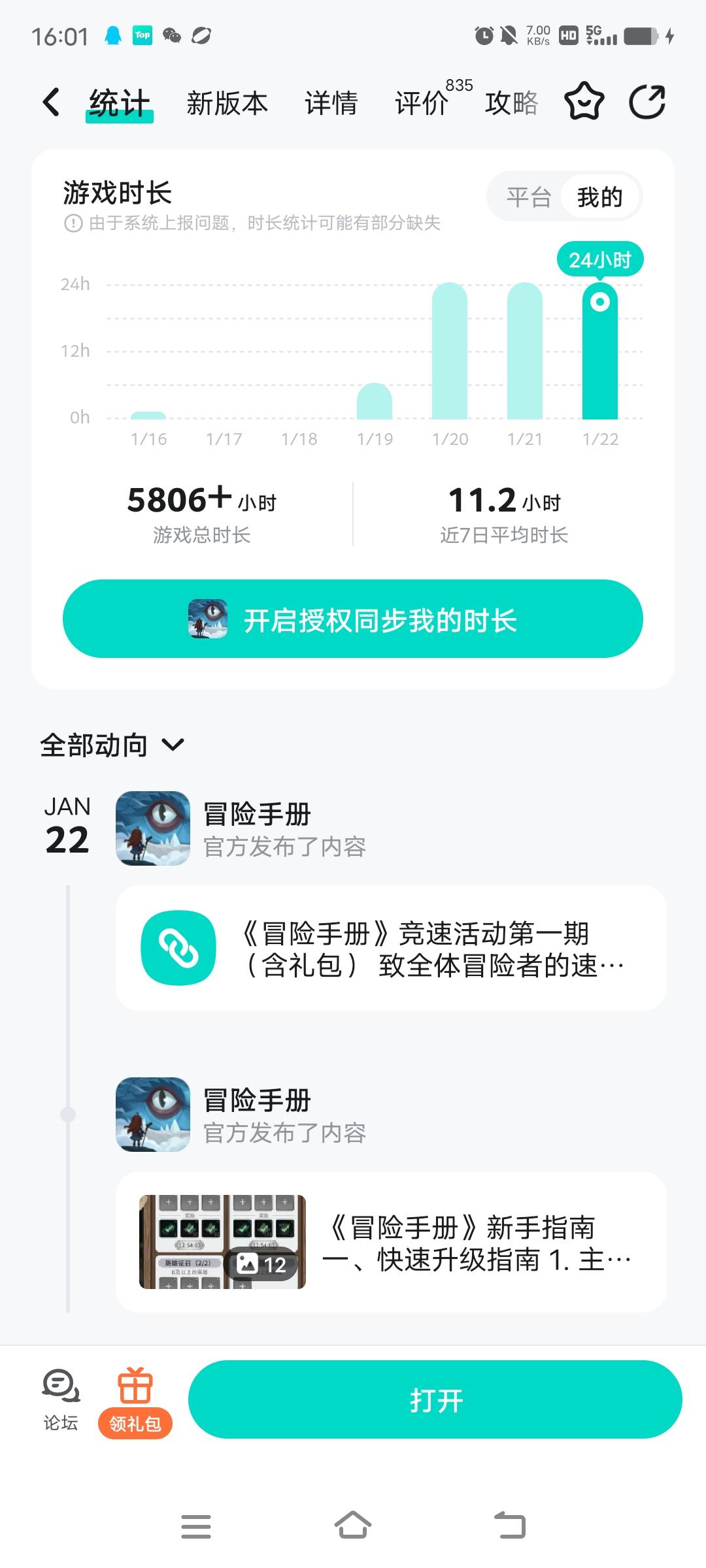Select 我的 playtime view
706x1568 pixels.
[599, 197]
